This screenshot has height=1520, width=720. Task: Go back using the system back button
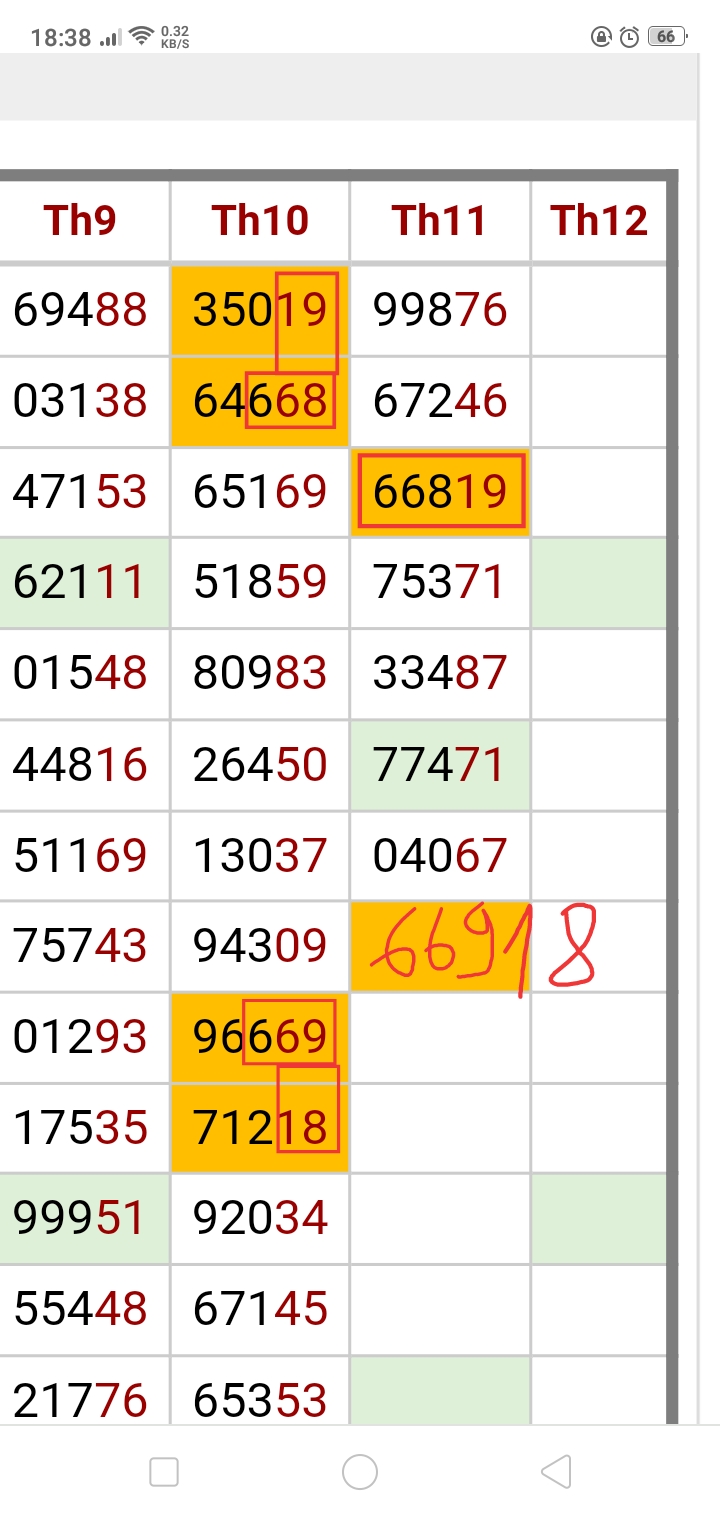[x=555, y=1472]
